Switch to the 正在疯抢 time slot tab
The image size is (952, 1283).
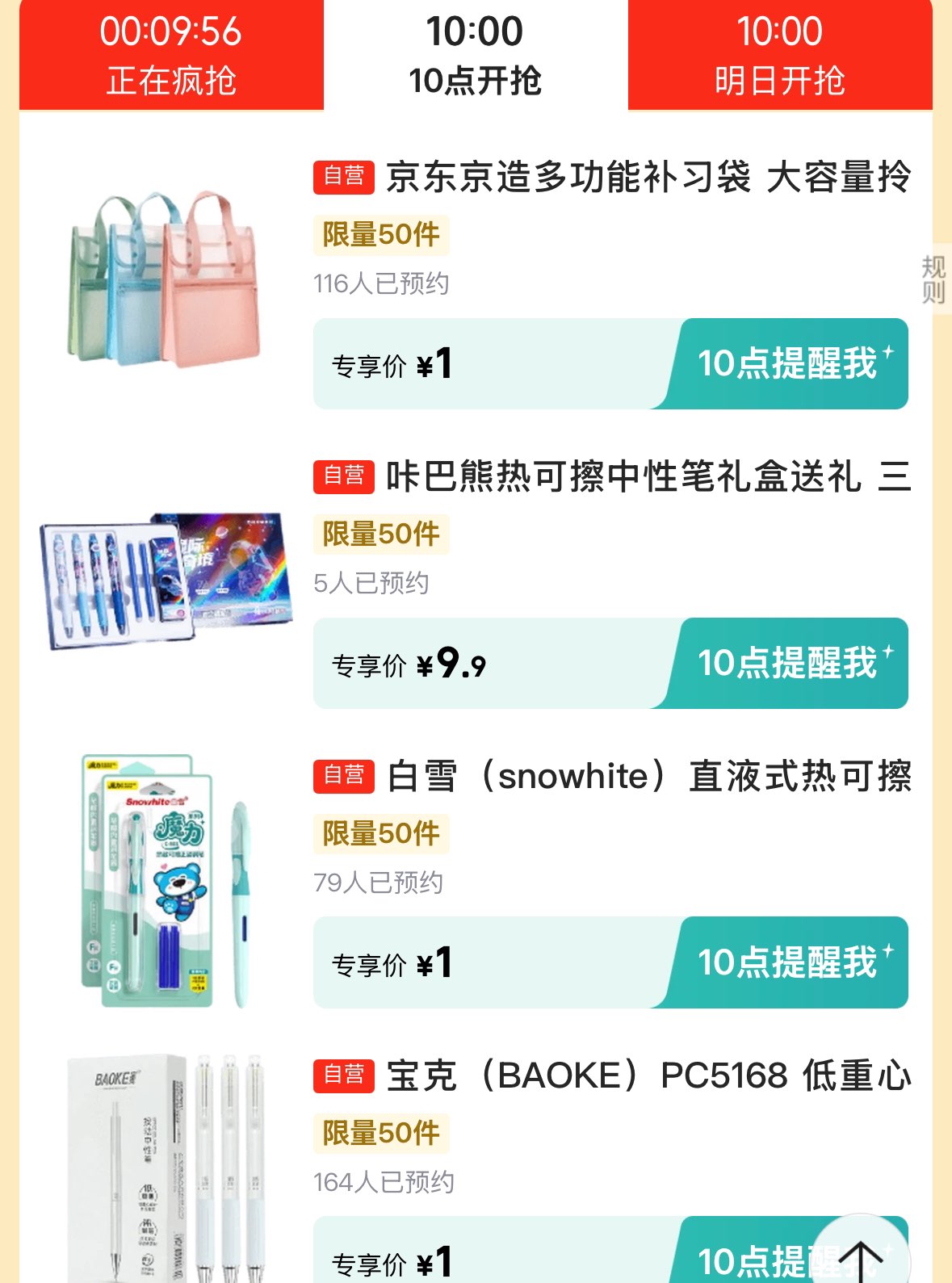click(171, 55)
